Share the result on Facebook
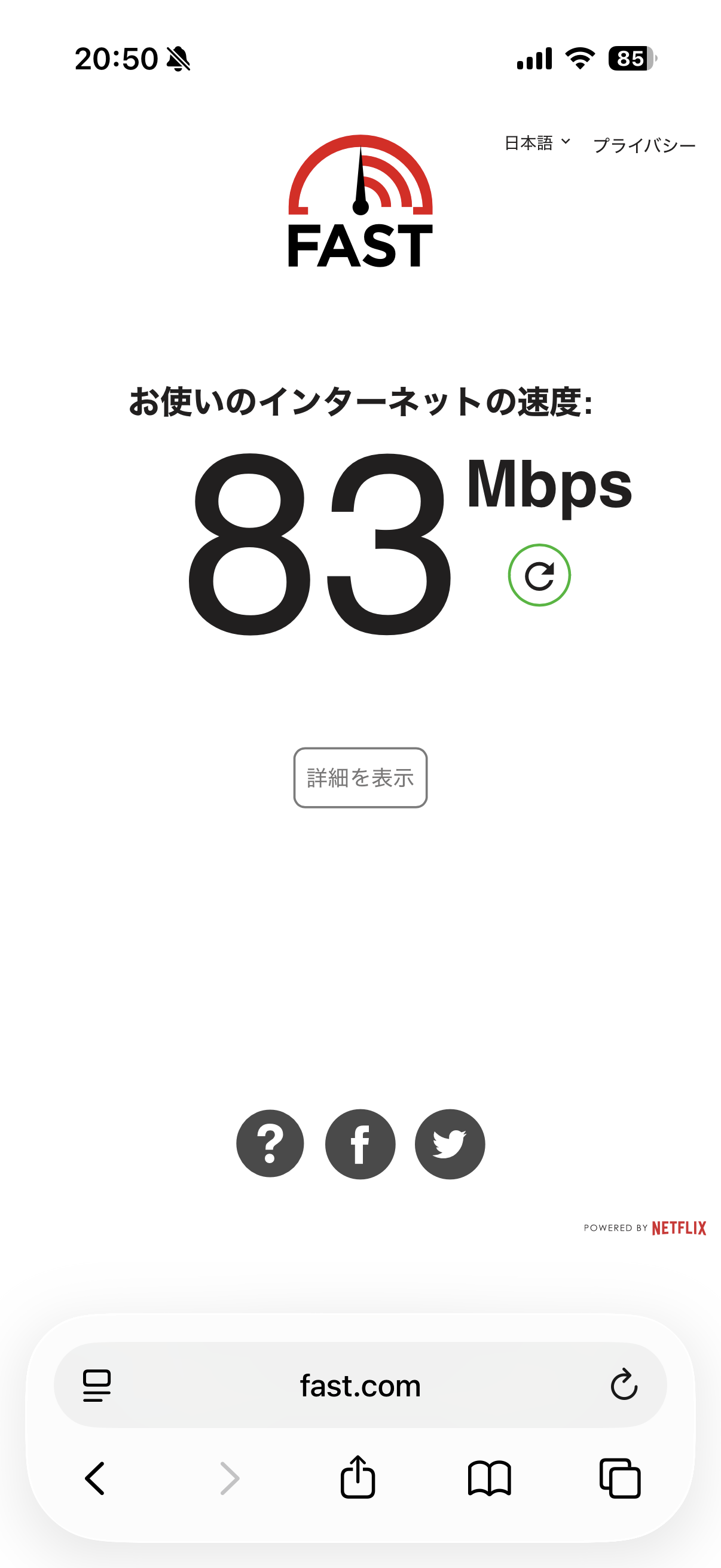721x1568 pixels. pyautogui.click(x=360, y=1143)
